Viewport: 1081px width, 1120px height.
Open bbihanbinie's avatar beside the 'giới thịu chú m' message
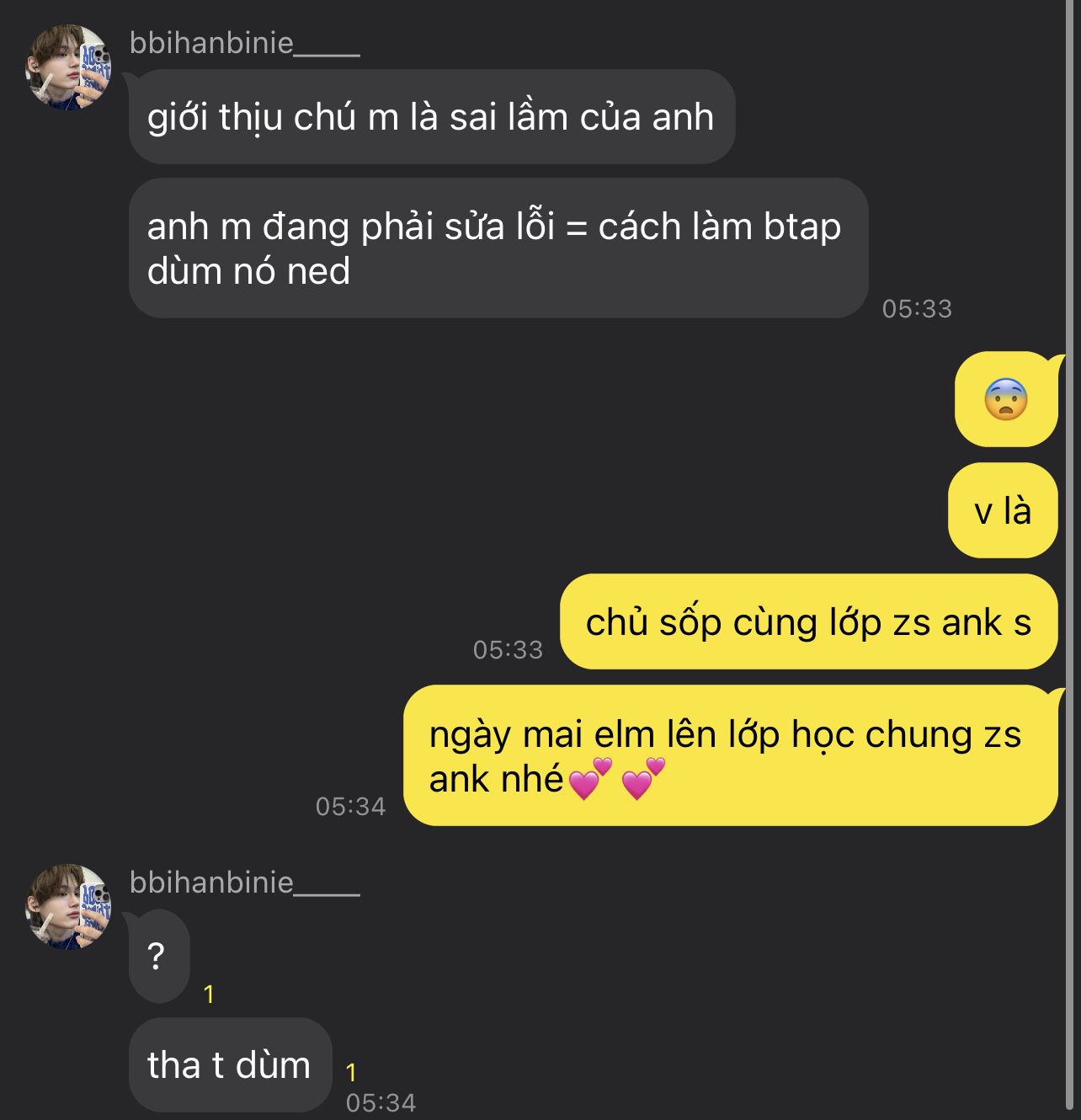click(x=68, y=68)
